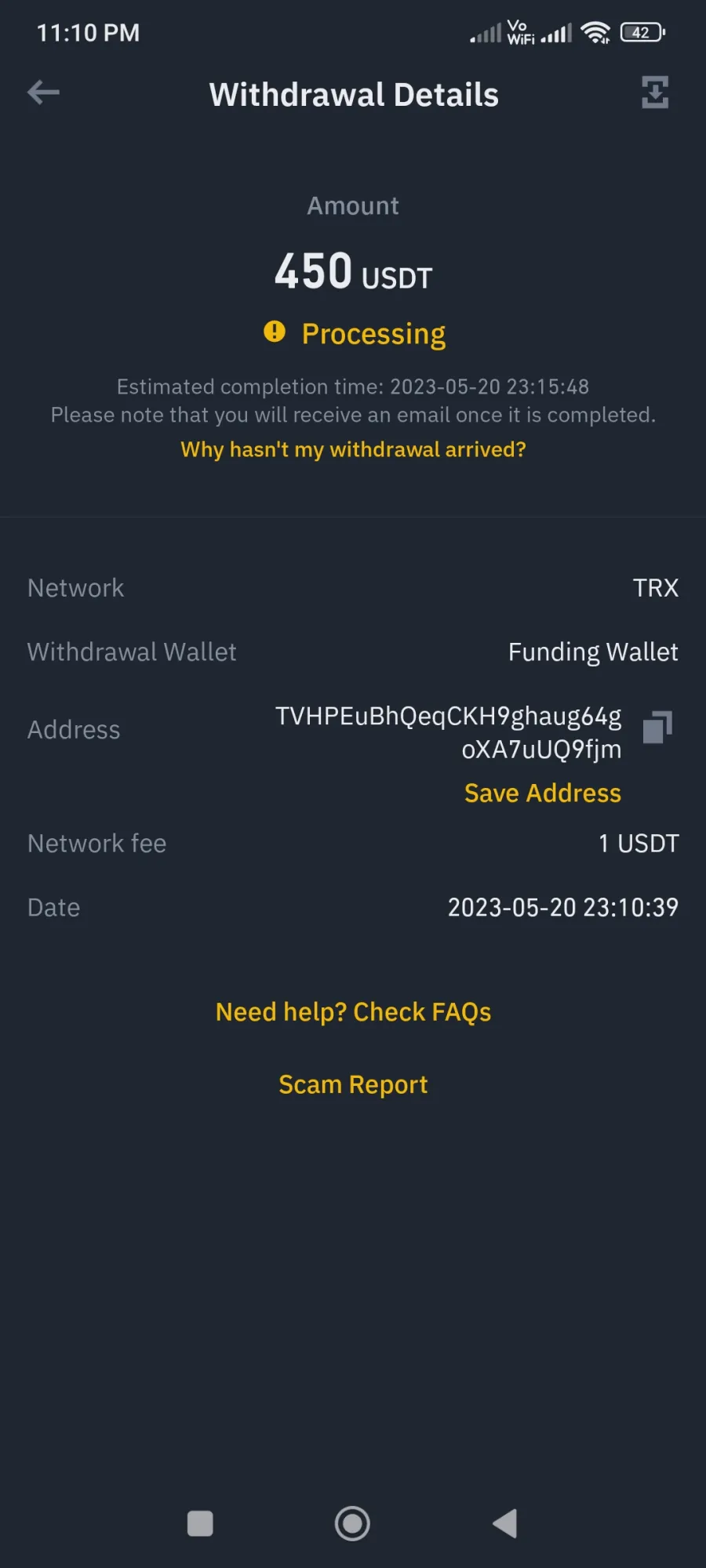The image size is (706, 1568).
Task: Tap Save Address
Action: (x=543, y=793)
